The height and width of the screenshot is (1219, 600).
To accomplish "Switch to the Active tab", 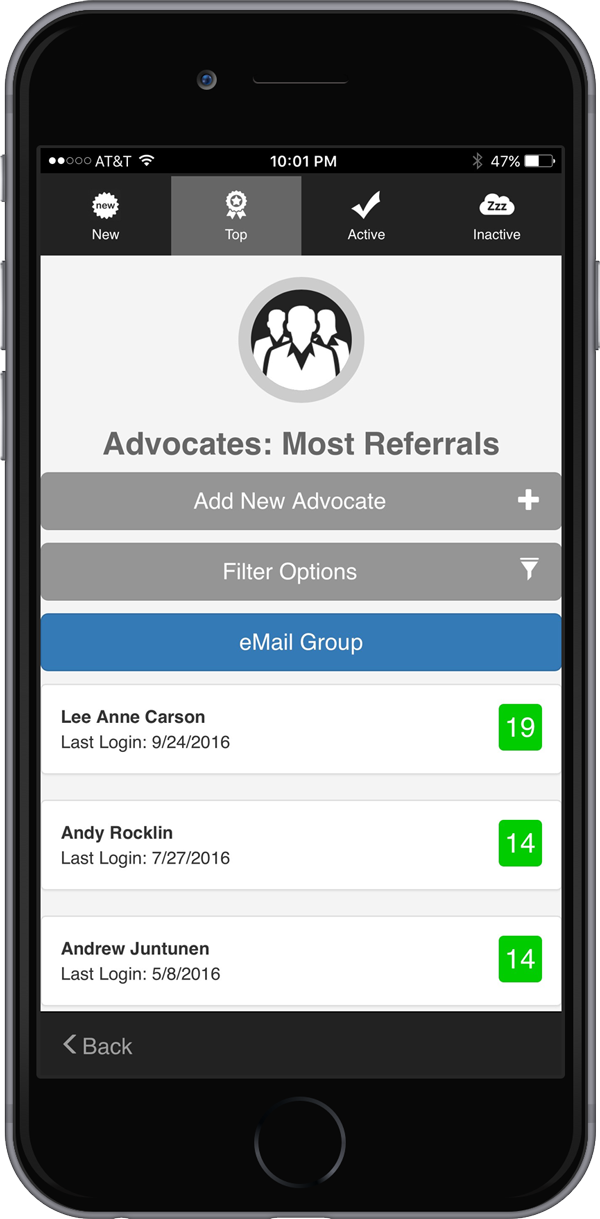I will 366,216.
